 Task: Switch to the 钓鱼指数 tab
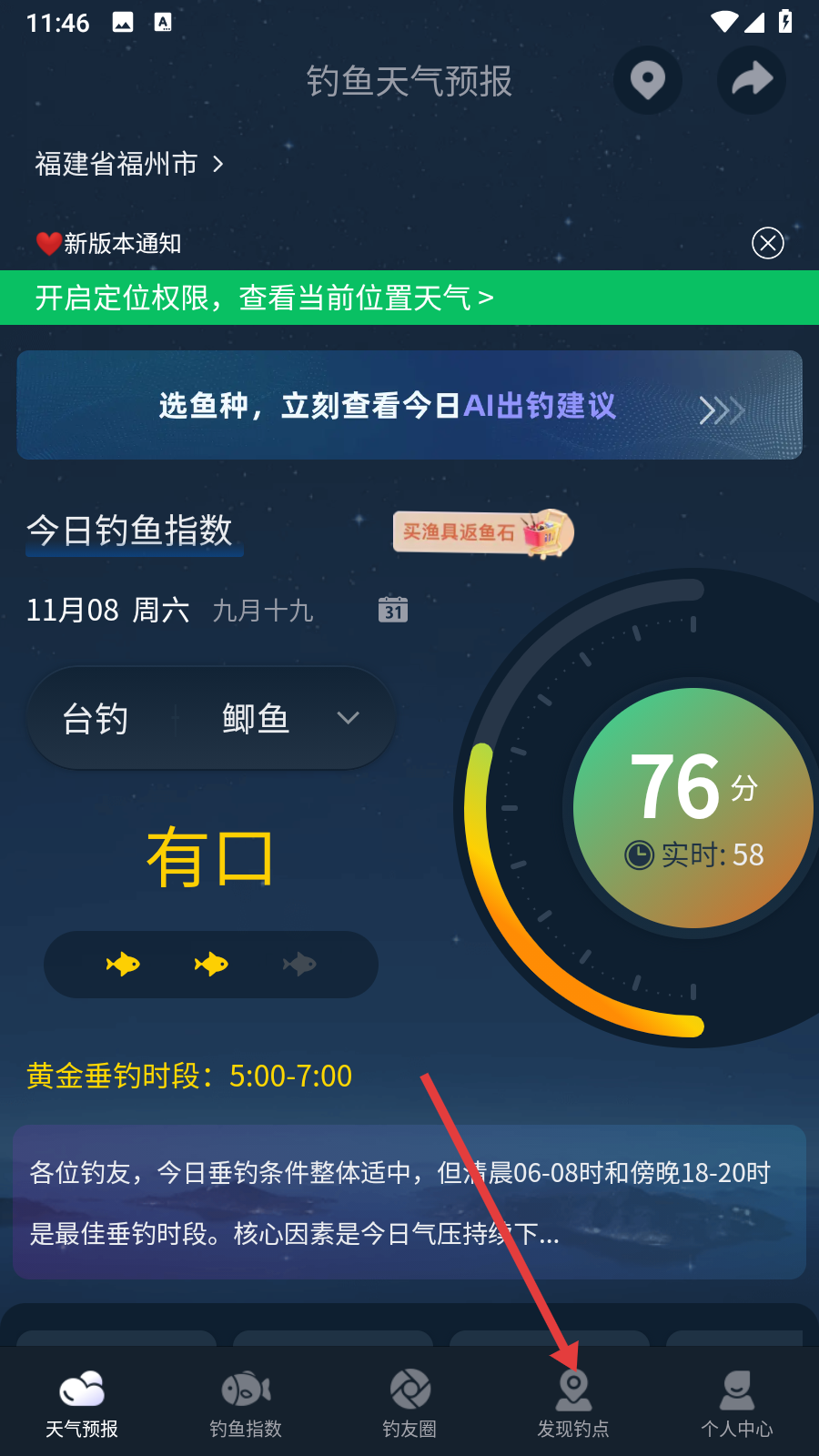246,1403
